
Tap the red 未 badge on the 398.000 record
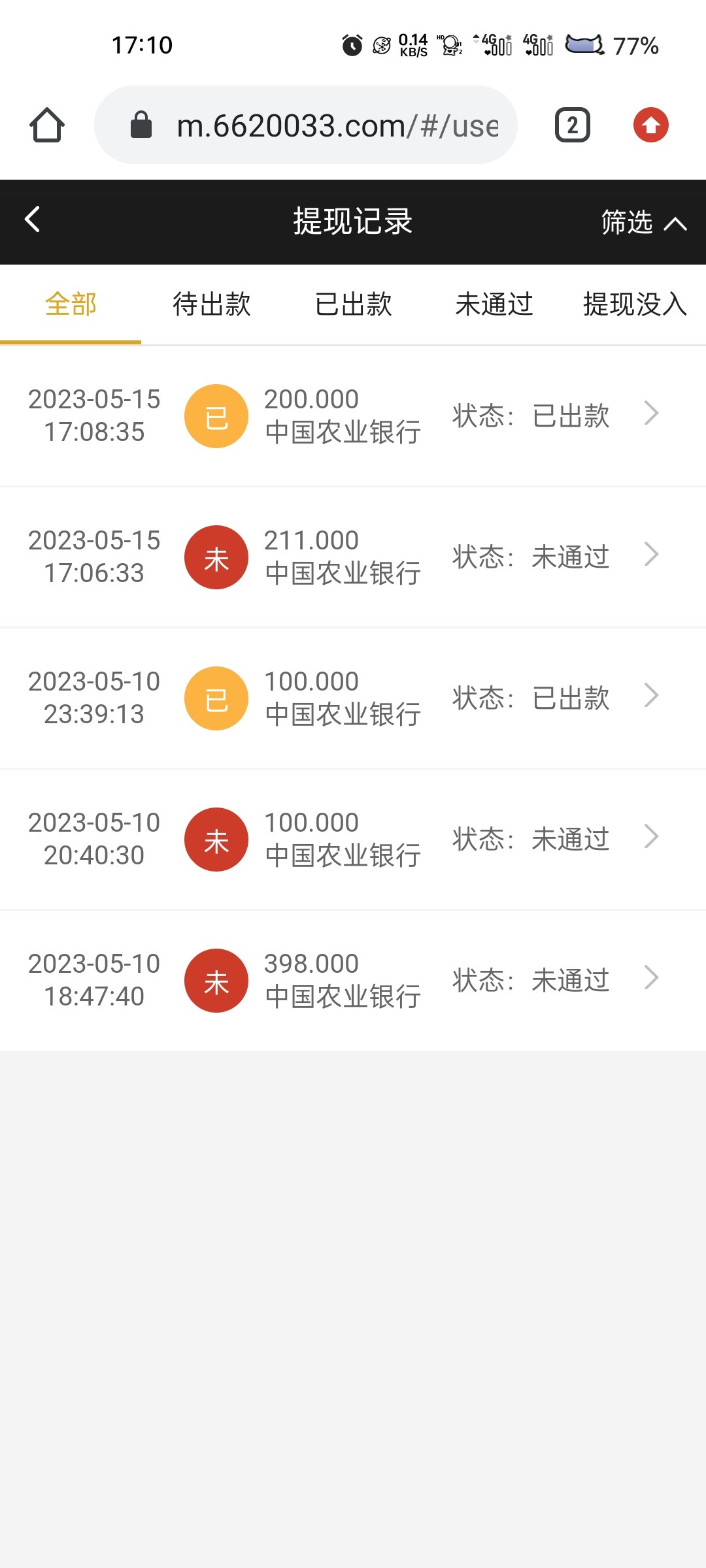click(216, 980)
